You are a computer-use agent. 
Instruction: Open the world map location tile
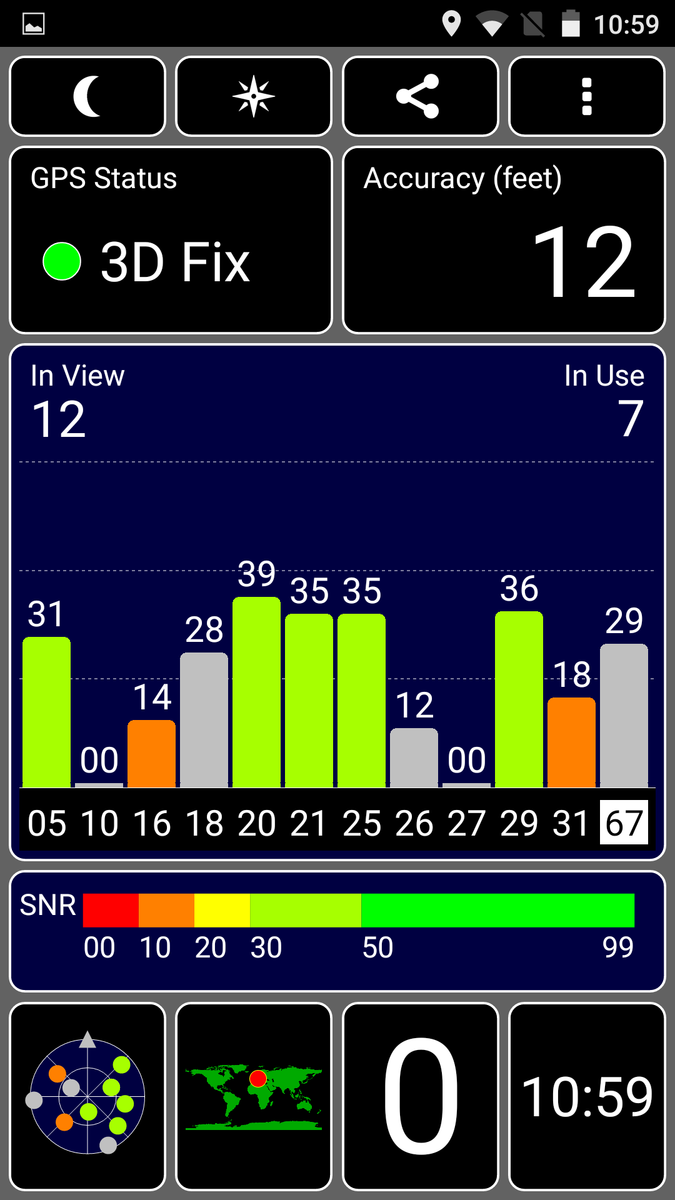click(254, 1096)
